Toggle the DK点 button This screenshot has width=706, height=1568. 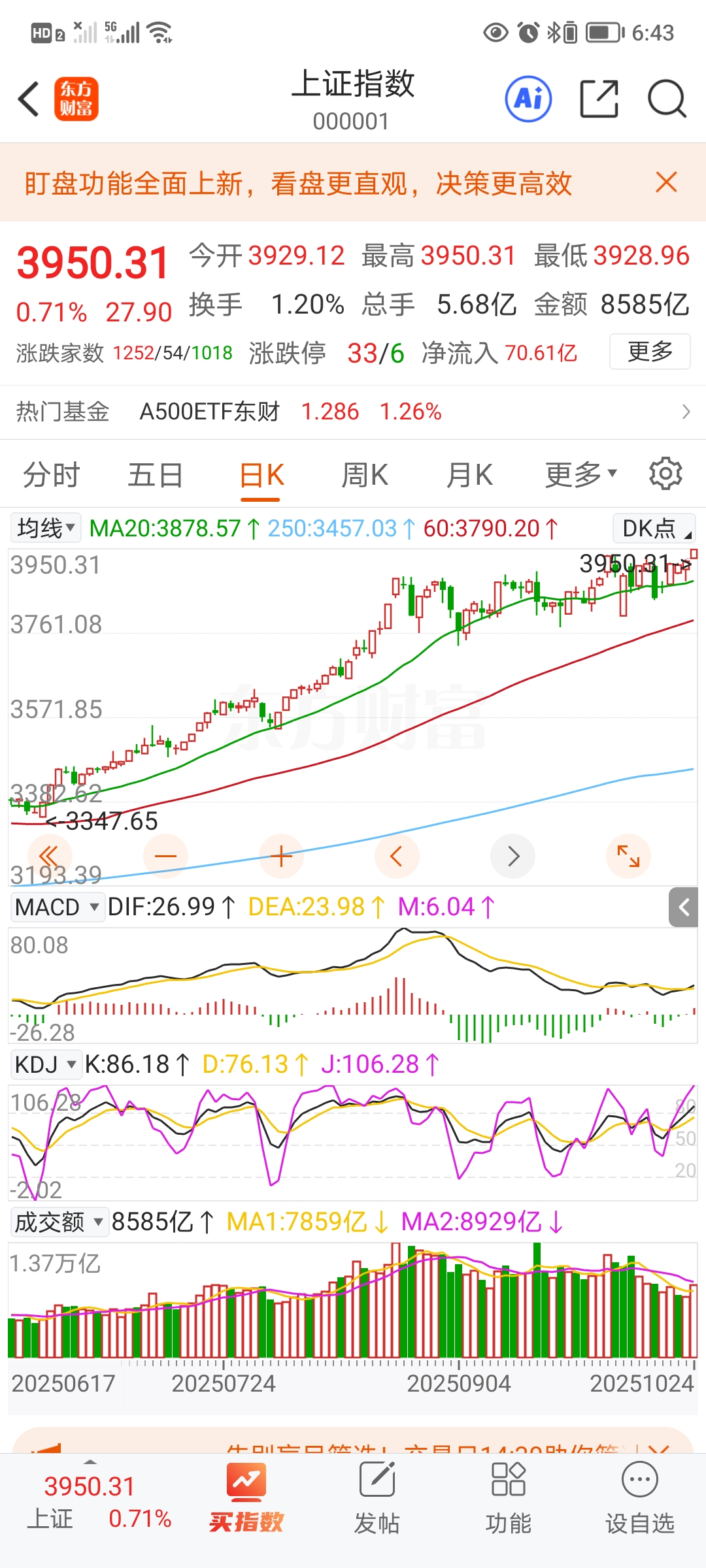click(x=654, y=528)
